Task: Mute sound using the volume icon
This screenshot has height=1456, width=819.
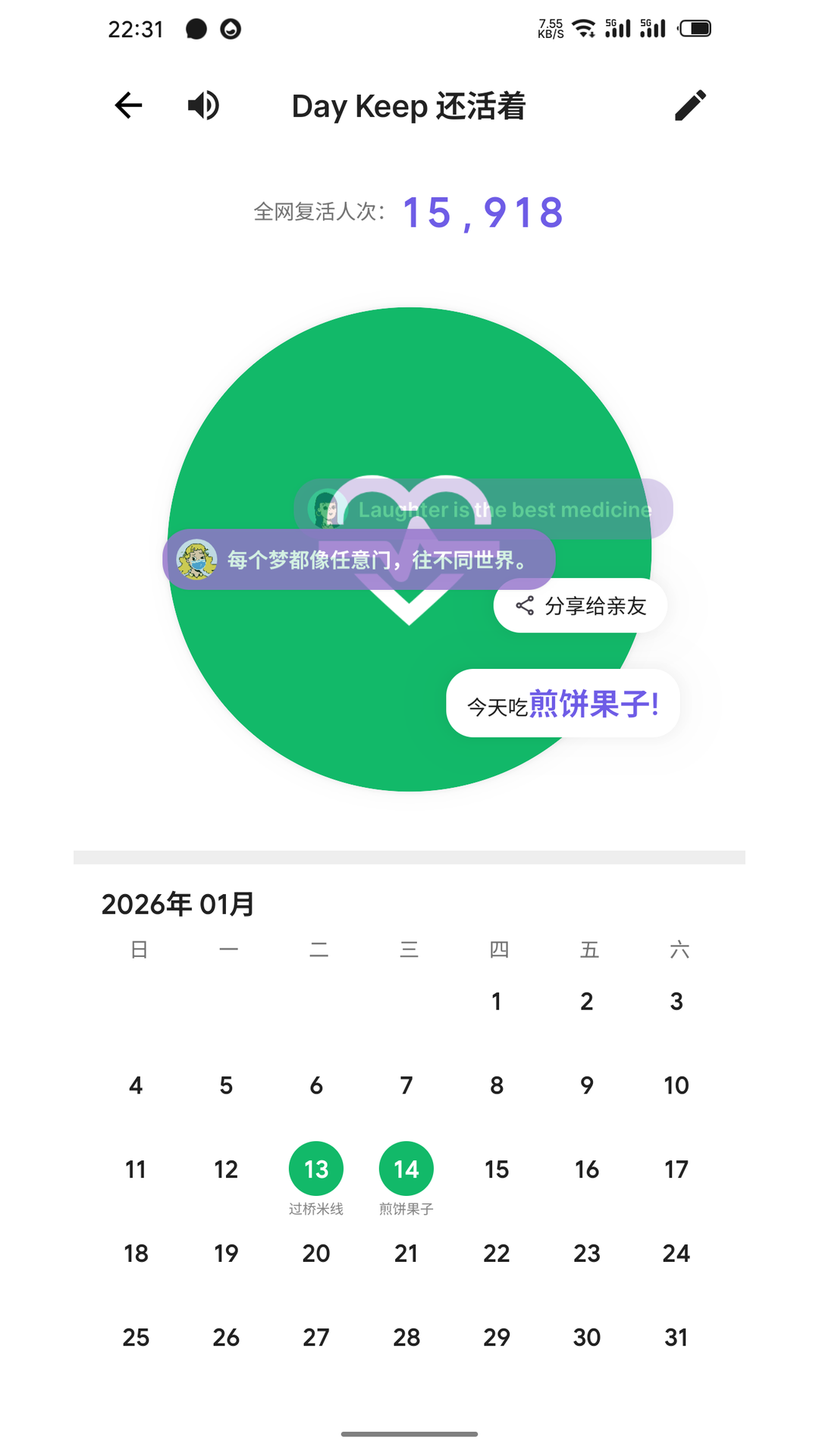Action: 202,105
